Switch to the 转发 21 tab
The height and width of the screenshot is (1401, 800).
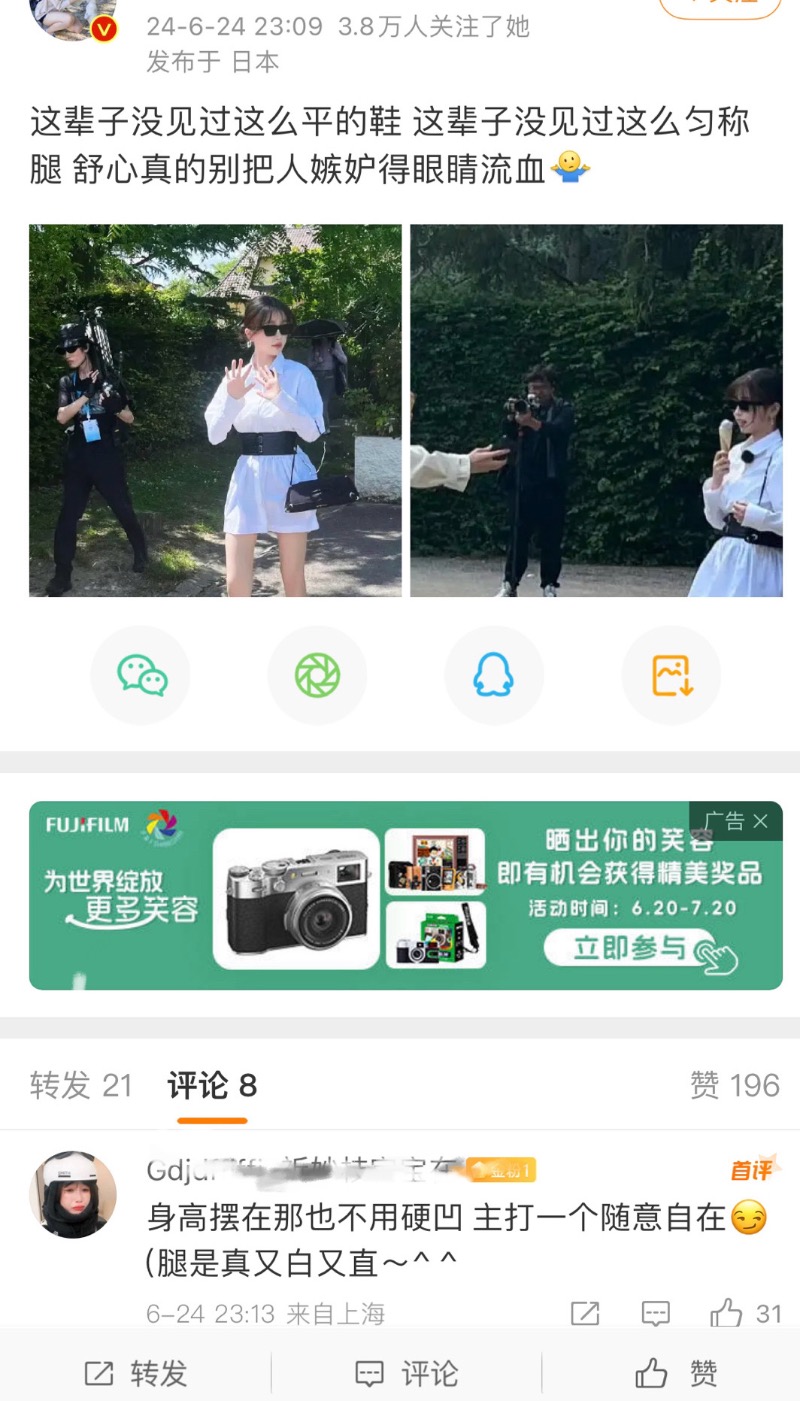pyautogui.click(x=81, y=1085)
